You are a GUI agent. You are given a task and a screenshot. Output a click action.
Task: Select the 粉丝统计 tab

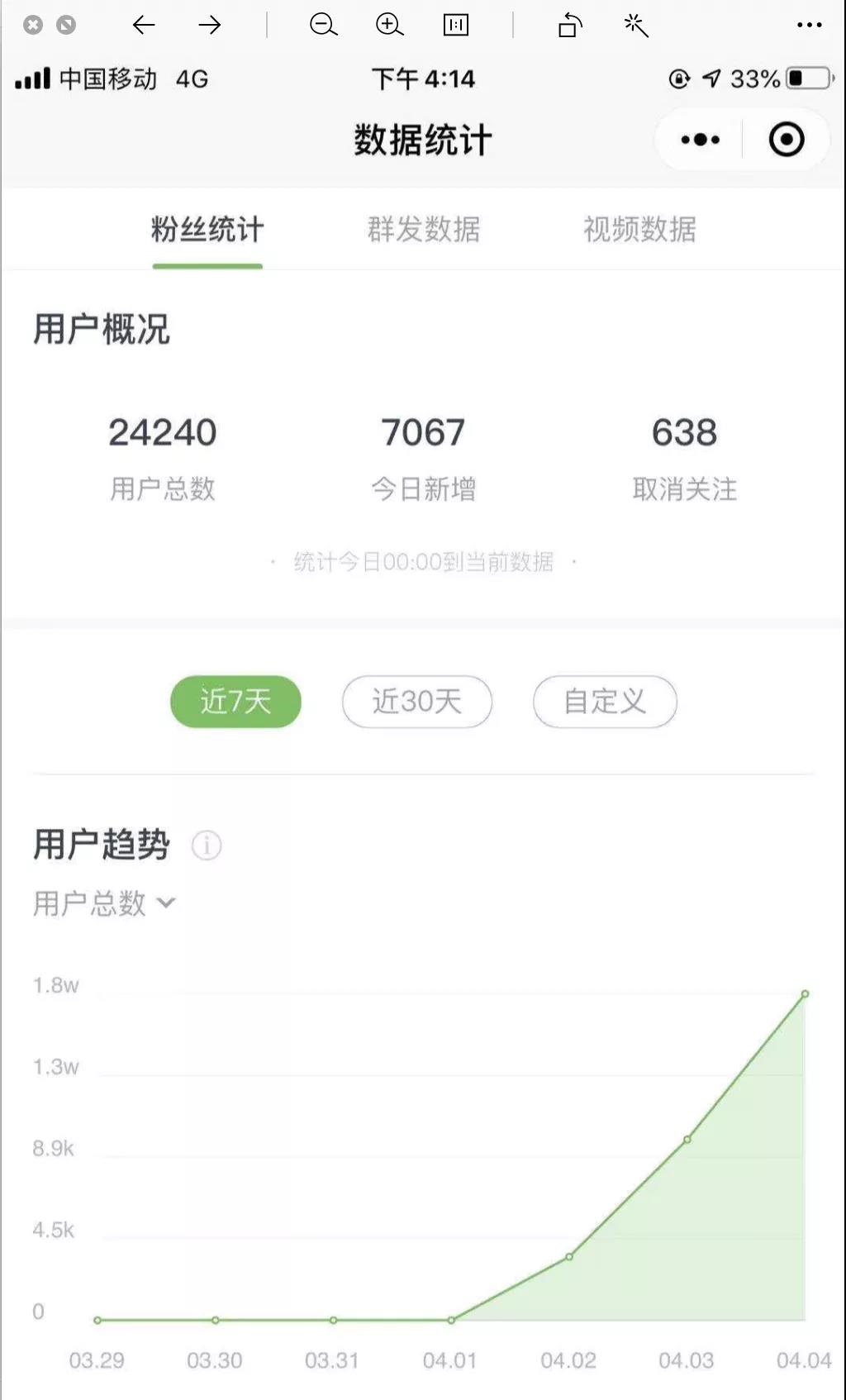pos(207,230)
